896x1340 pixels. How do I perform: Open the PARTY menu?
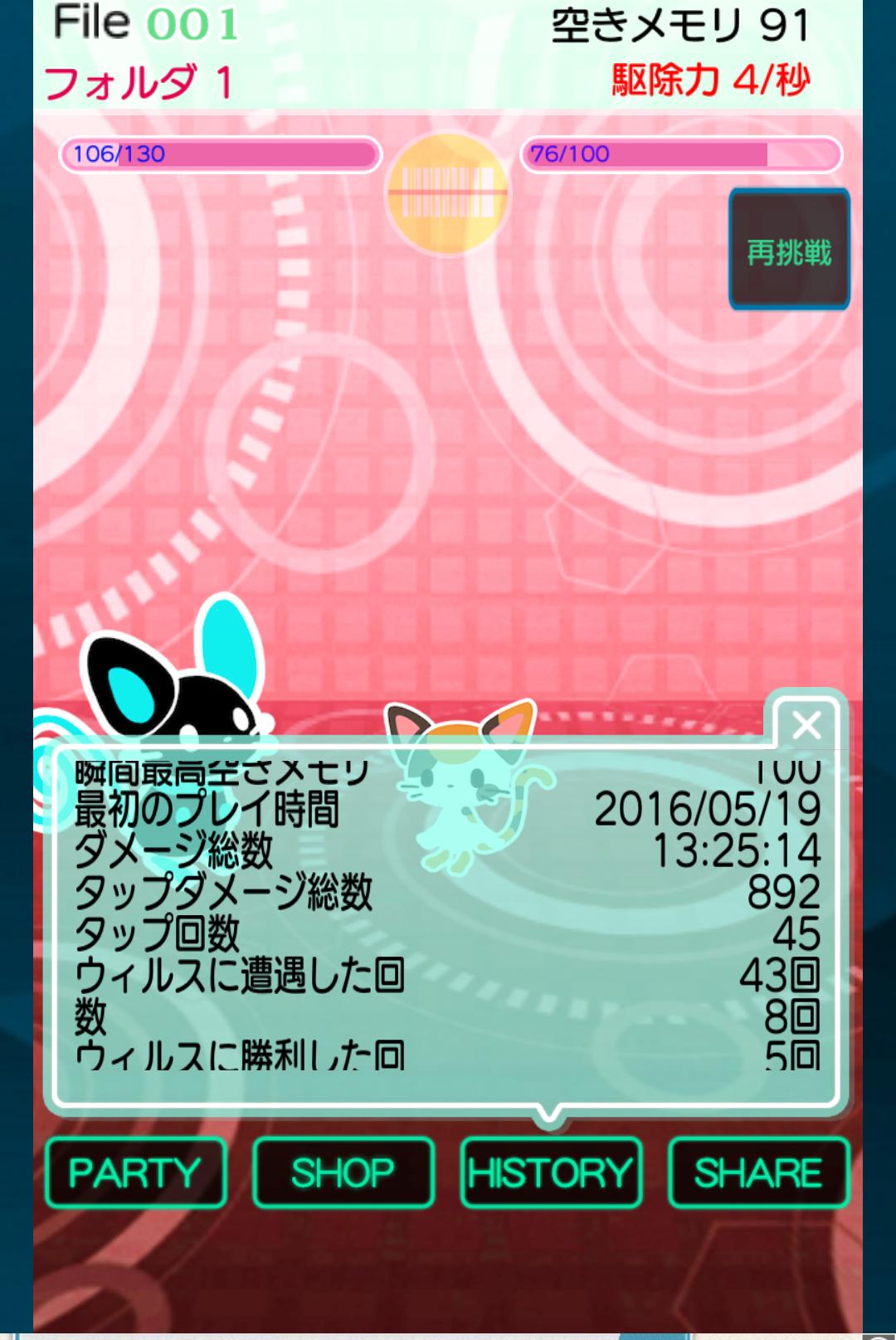(x=135, y=1172)
